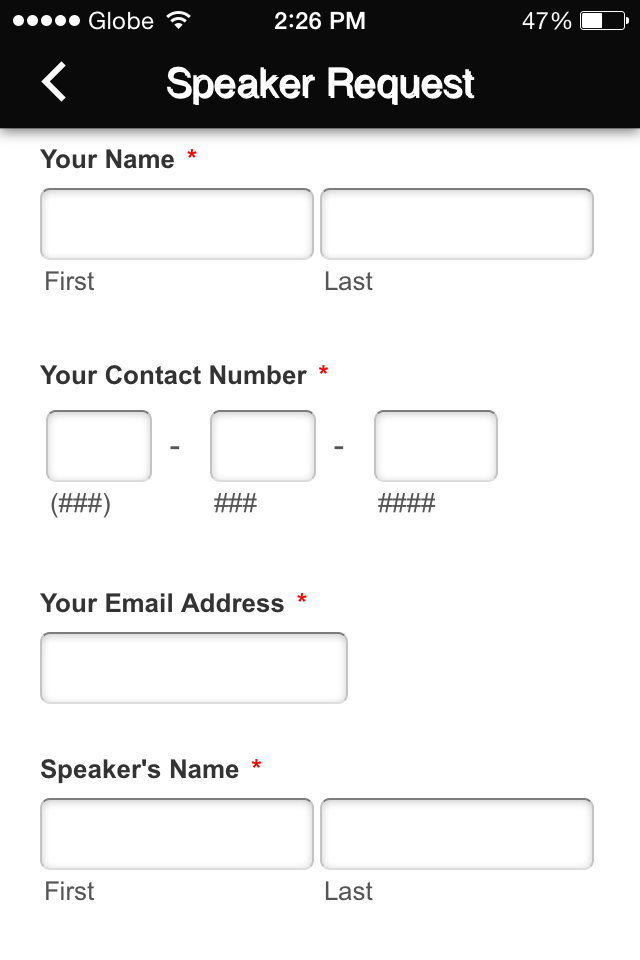Screen dimensions: 640x960
Task: Tap the middle ### contact number field
Action: coord(263,446)
